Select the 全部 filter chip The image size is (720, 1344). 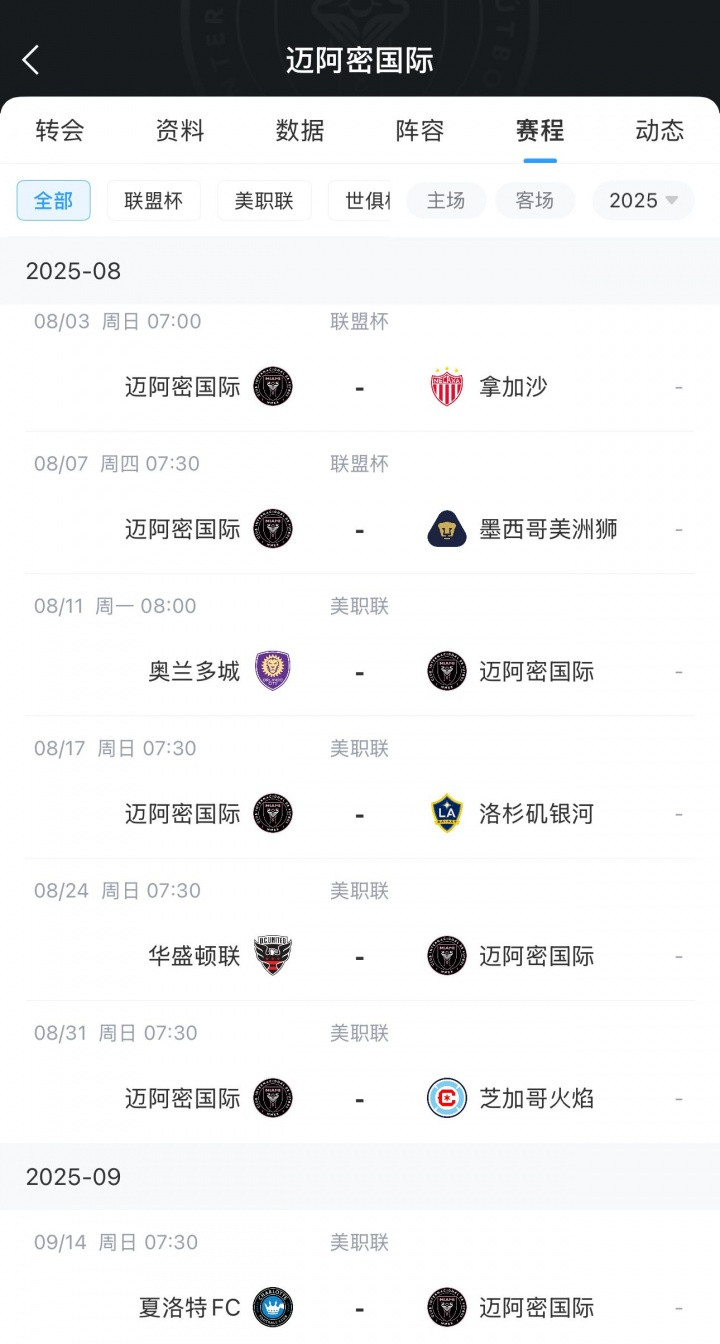click(53, 200)
